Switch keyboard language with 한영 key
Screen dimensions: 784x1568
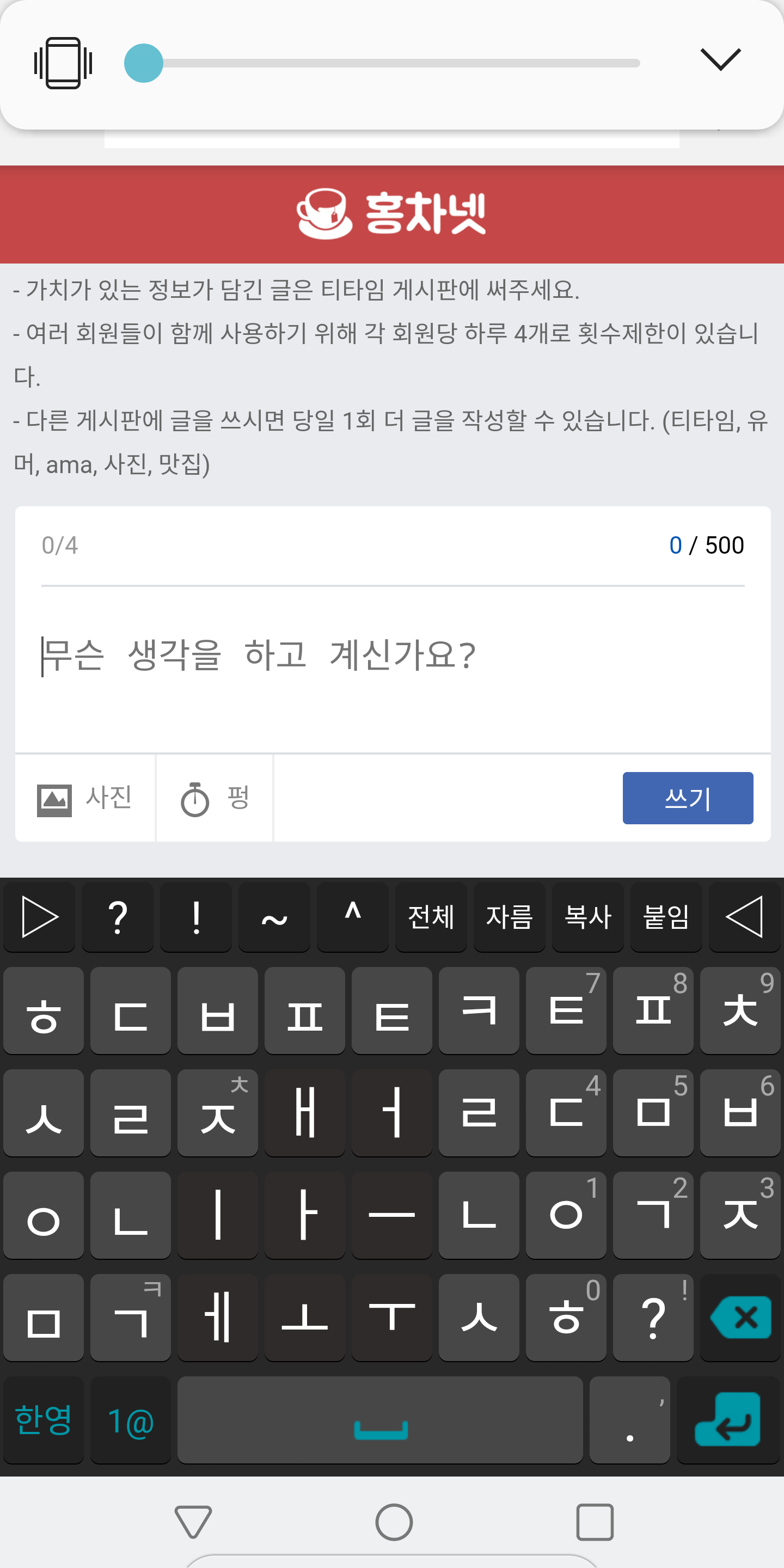[43, 1419]
